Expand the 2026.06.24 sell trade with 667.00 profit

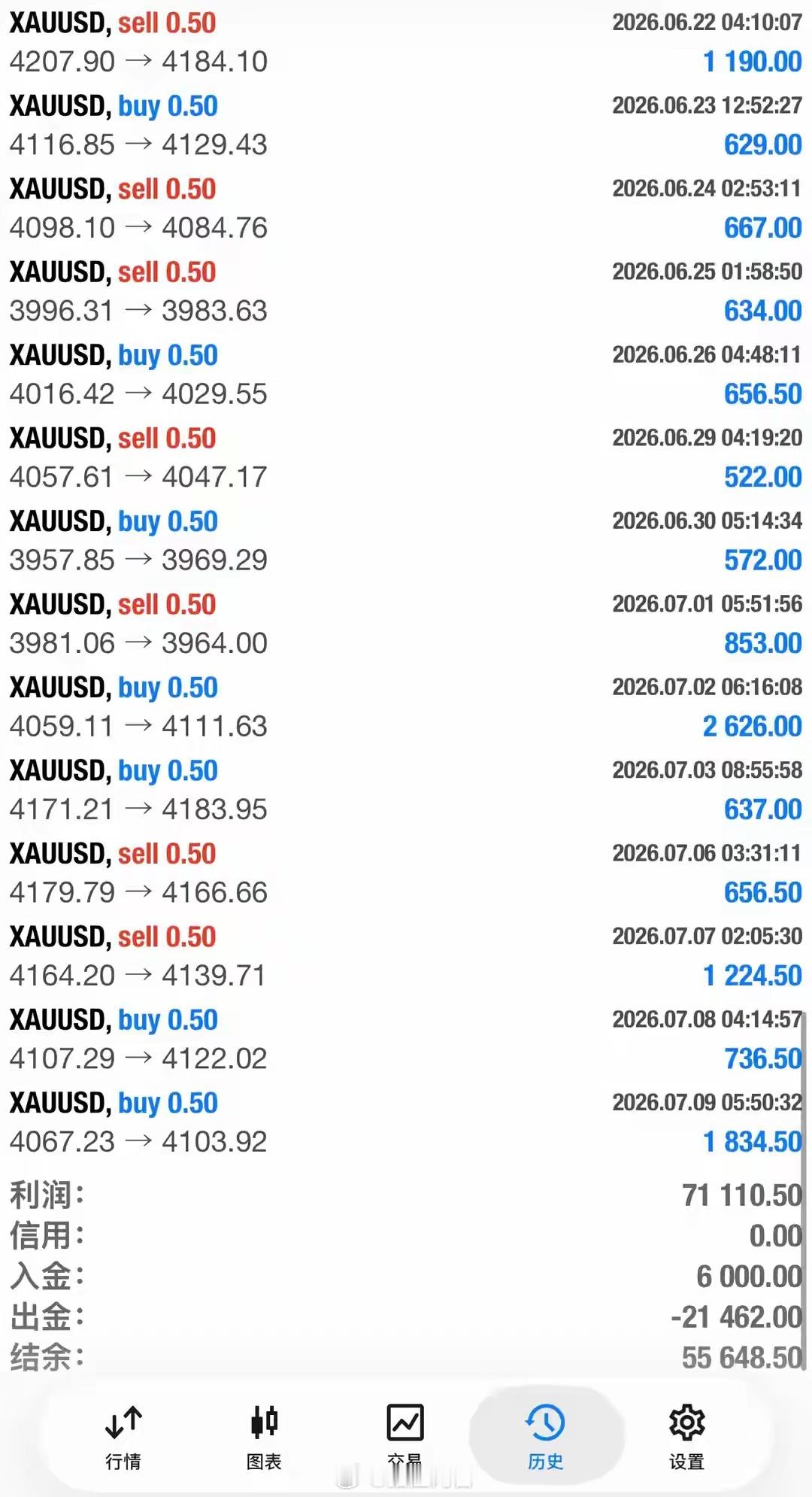[x=406, y=208]
